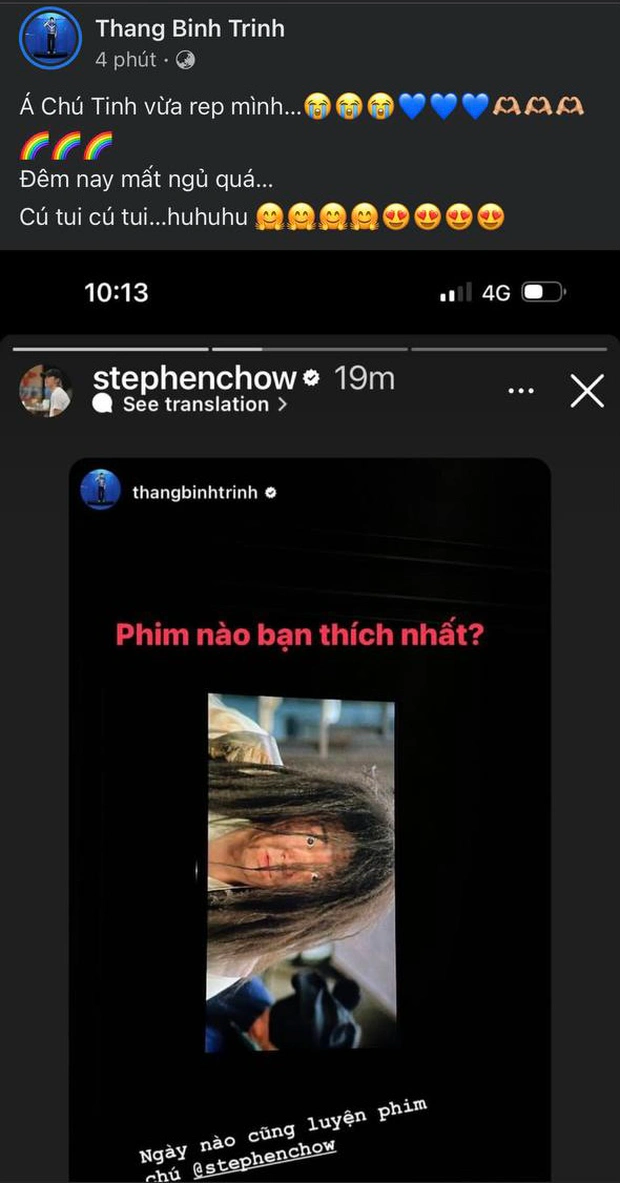Open Thang Binh Trinh's profile picture
This screenshot has width=620, height=1183.
pyautogui.click(x=49, y=38)
